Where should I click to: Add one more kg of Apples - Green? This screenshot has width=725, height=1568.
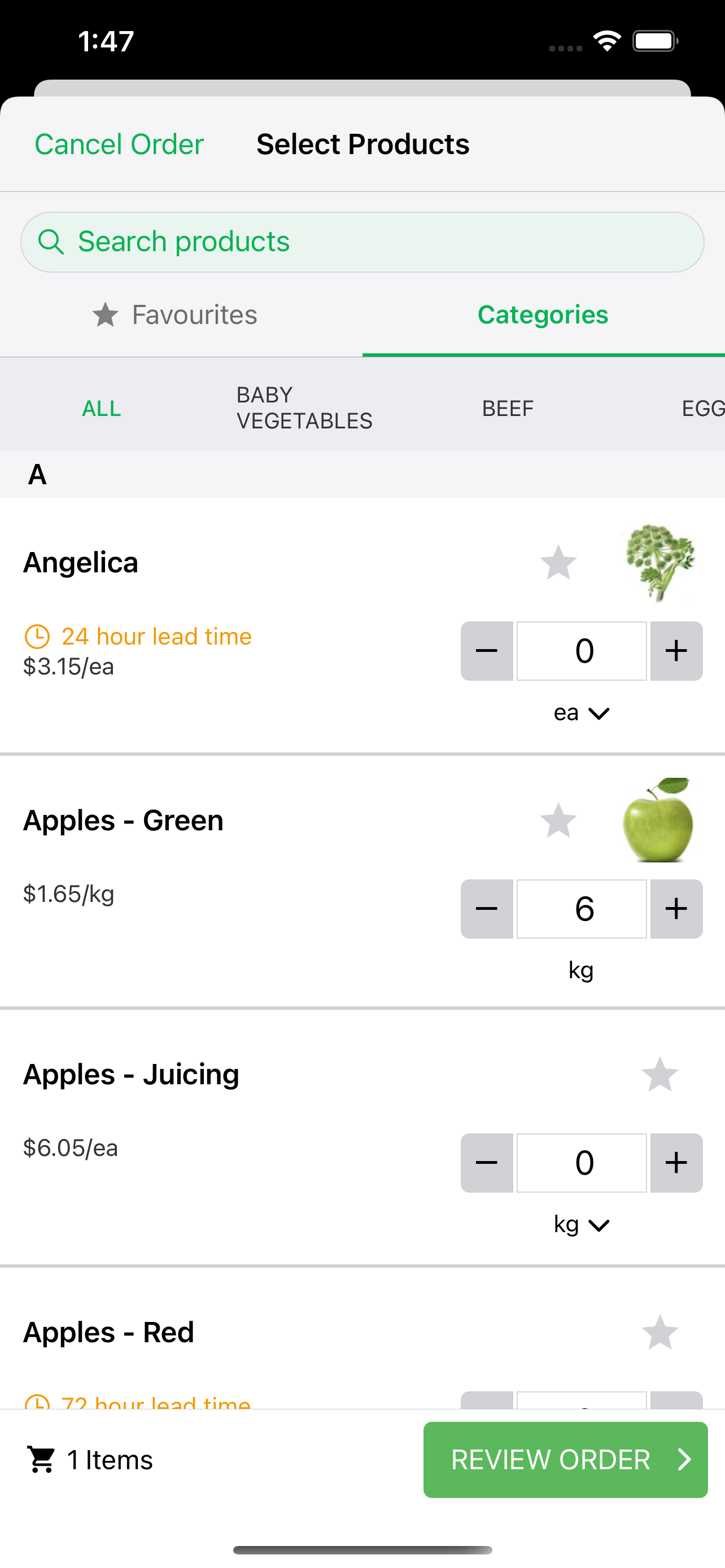coord(676,909)
